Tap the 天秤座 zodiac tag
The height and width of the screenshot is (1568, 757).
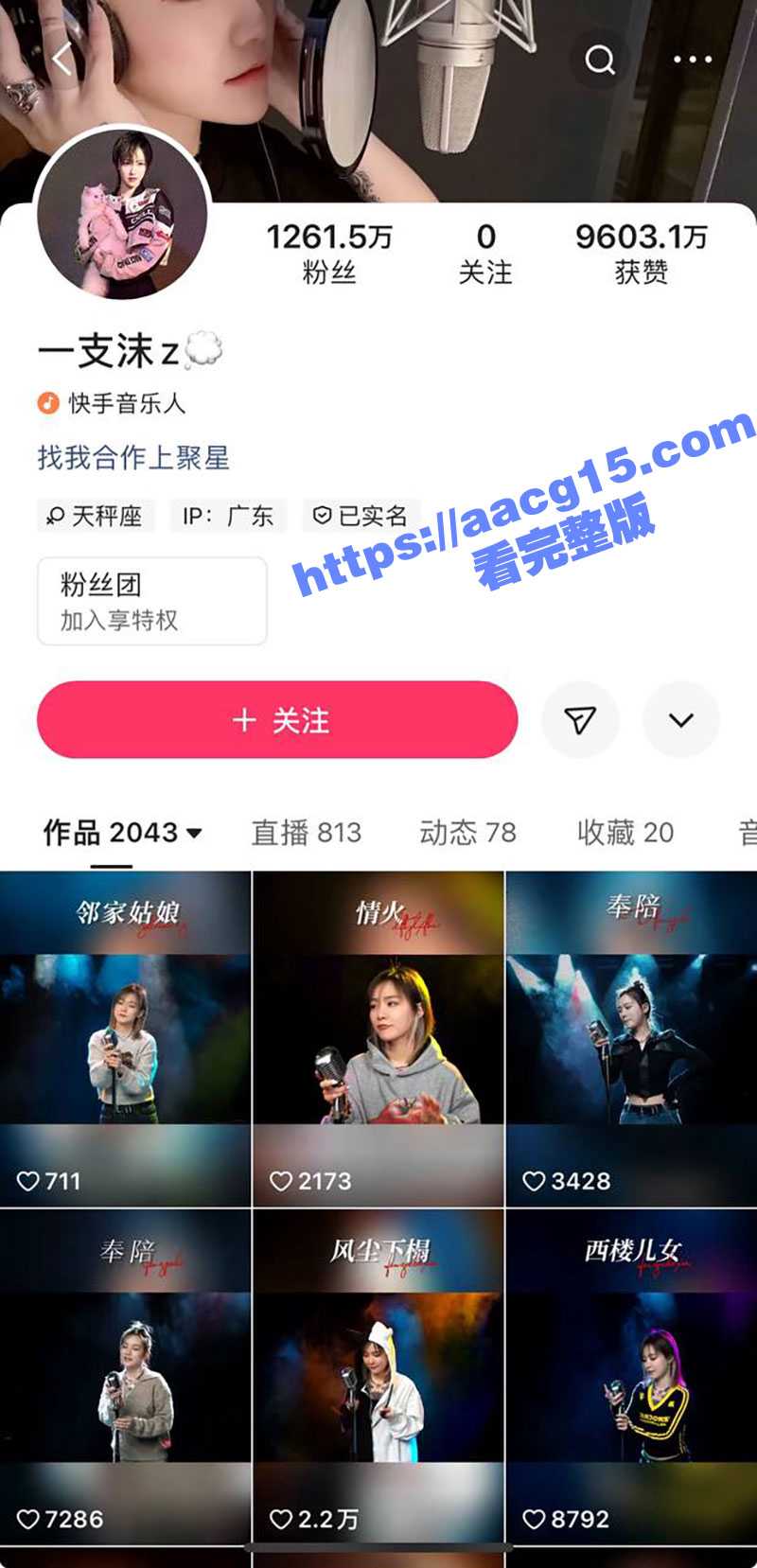pos(95,517)
